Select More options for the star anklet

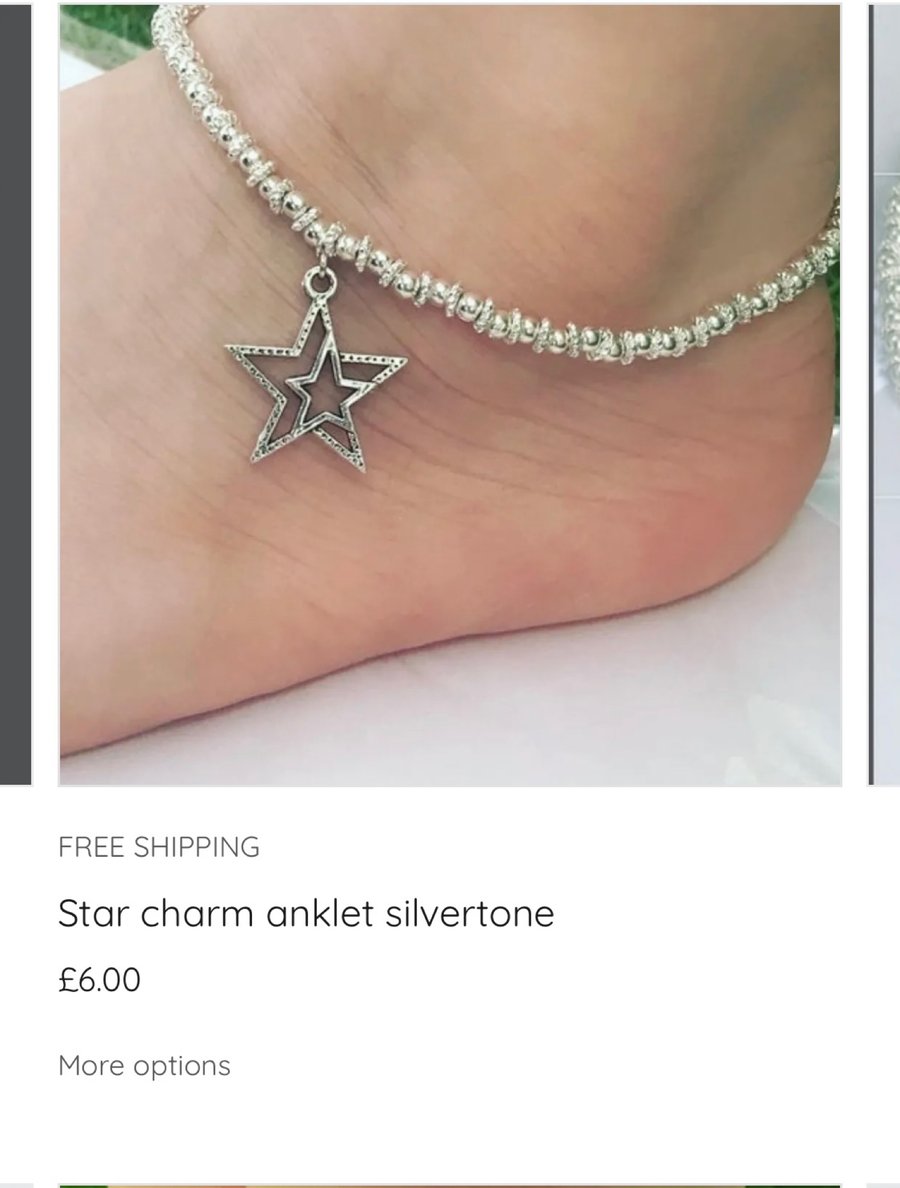(x=144, y=1066)
